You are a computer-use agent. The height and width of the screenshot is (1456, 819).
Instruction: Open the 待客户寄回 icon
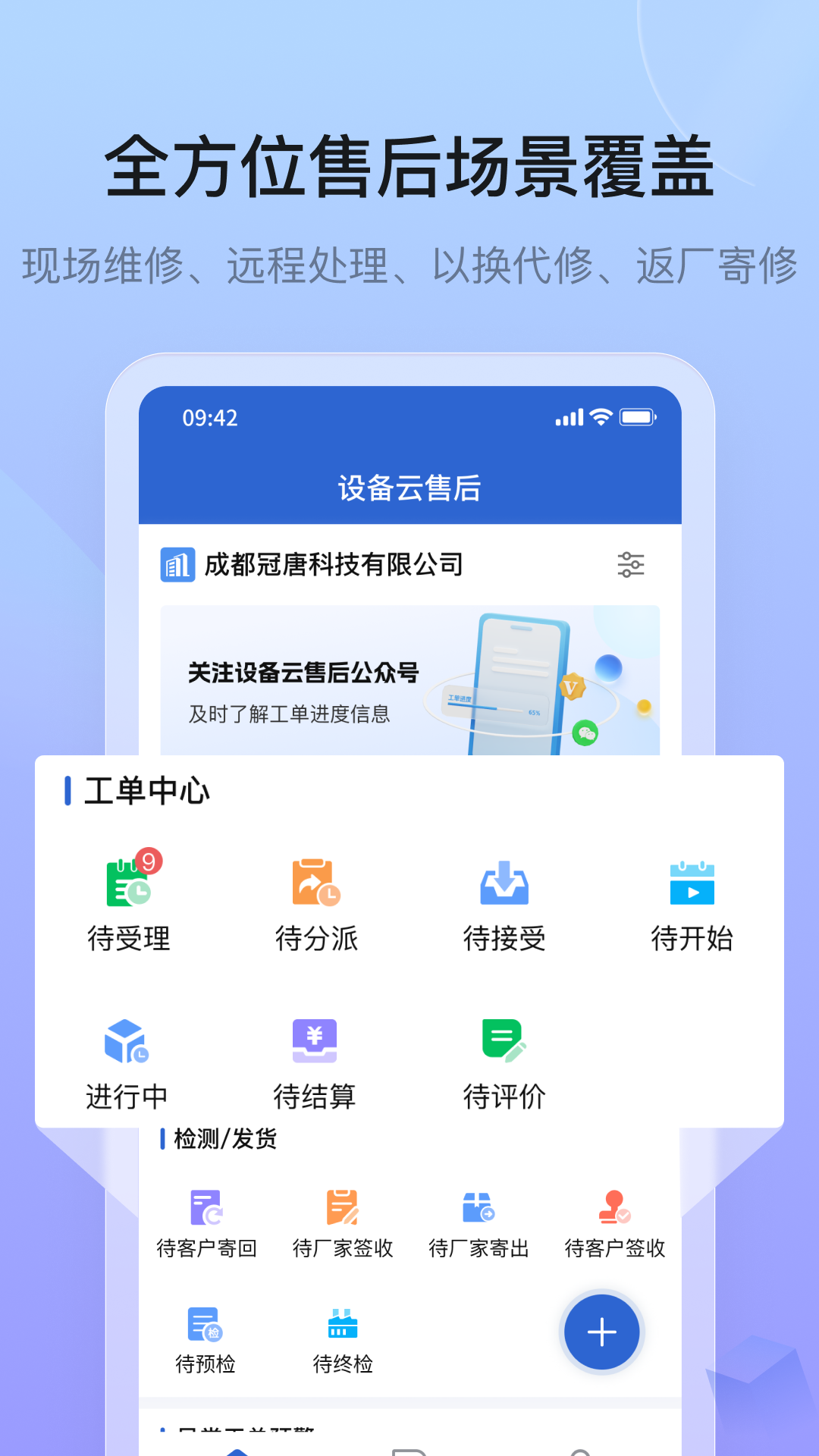(x=206, y=1206)
